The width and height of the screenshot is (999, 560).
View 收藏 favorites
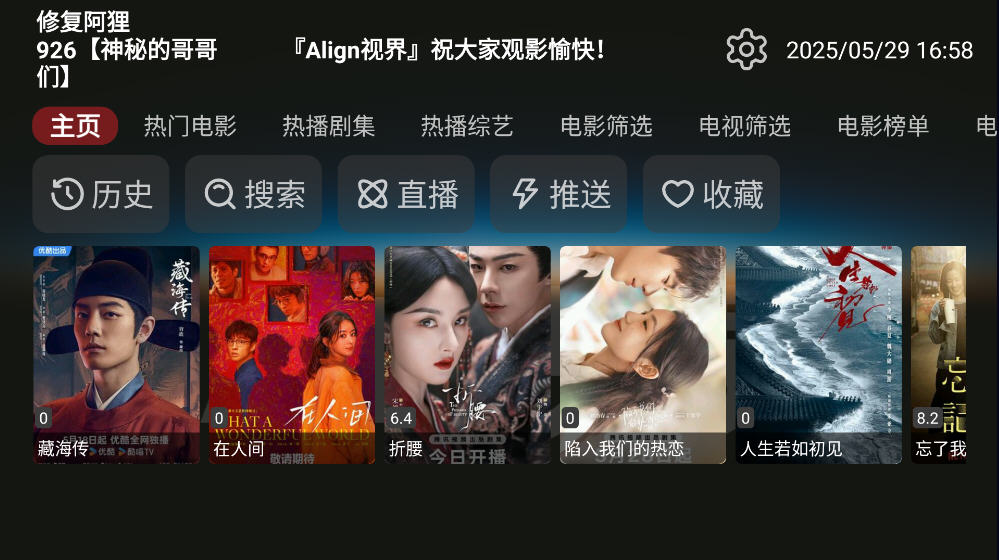click(711, 194)
